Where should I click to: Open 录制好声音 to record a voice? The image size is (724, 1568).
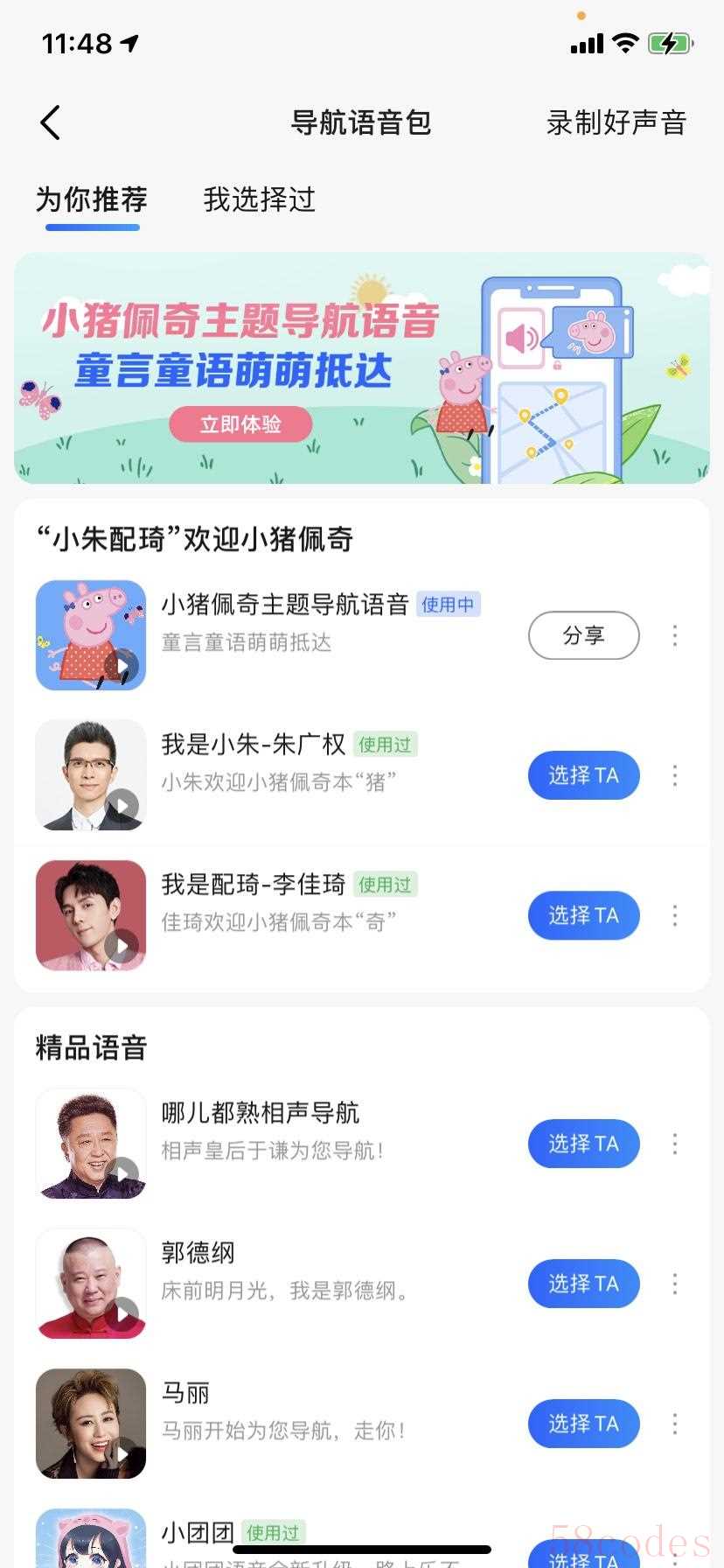pyautogui.click(x=616, y=122)
